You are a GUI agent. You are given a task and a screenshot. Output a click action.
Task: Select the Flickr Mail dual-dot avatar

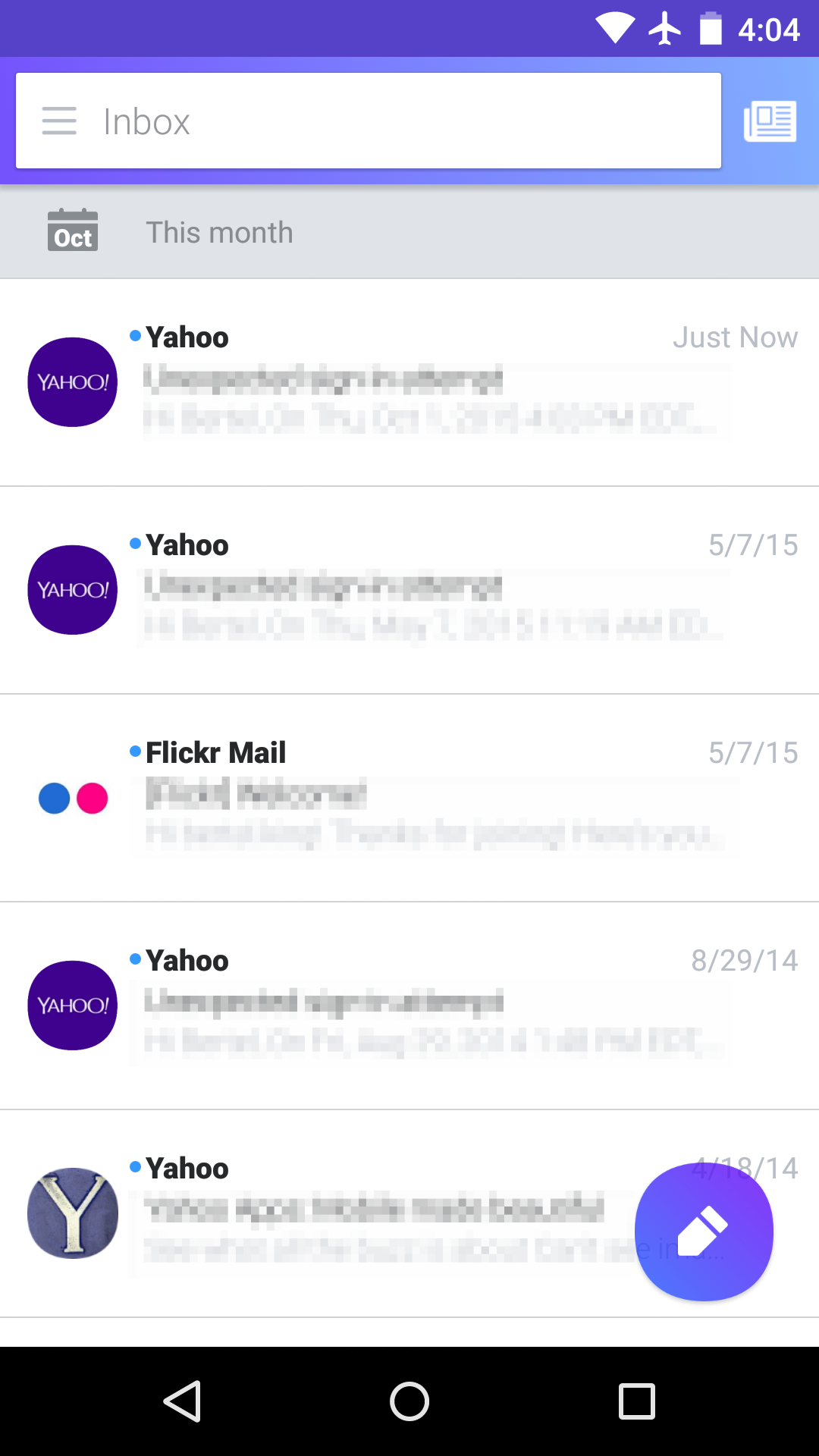click(72, 798)
